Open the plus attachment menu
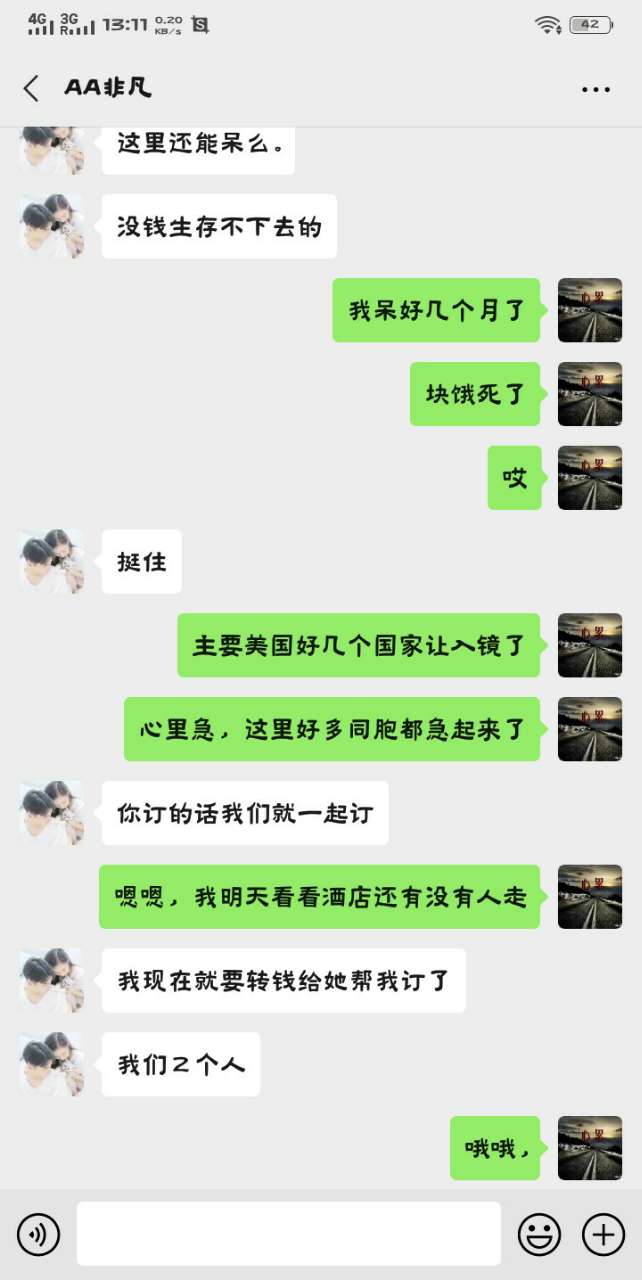The height and width of the screenshot is (1280, 642). click(603, 1236)
